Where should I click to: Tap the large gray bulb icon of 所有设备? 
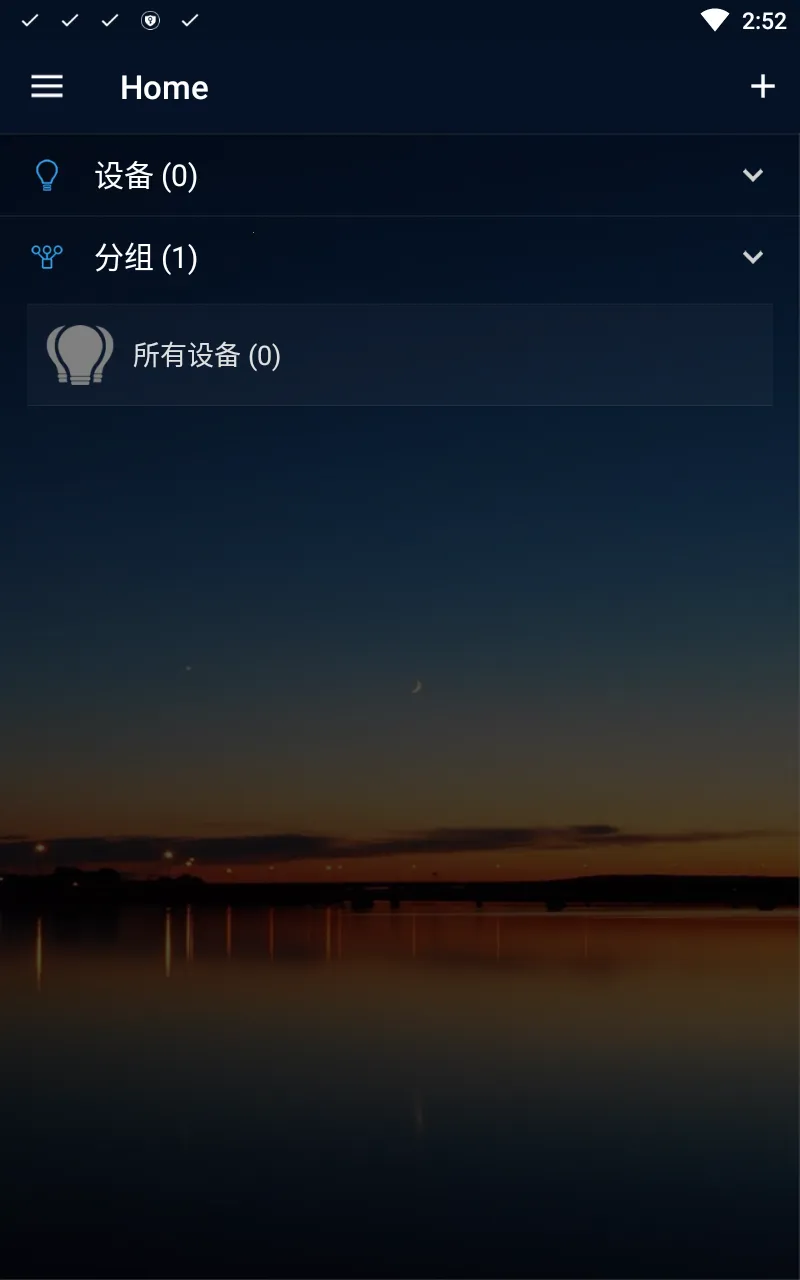click(80, 355)
